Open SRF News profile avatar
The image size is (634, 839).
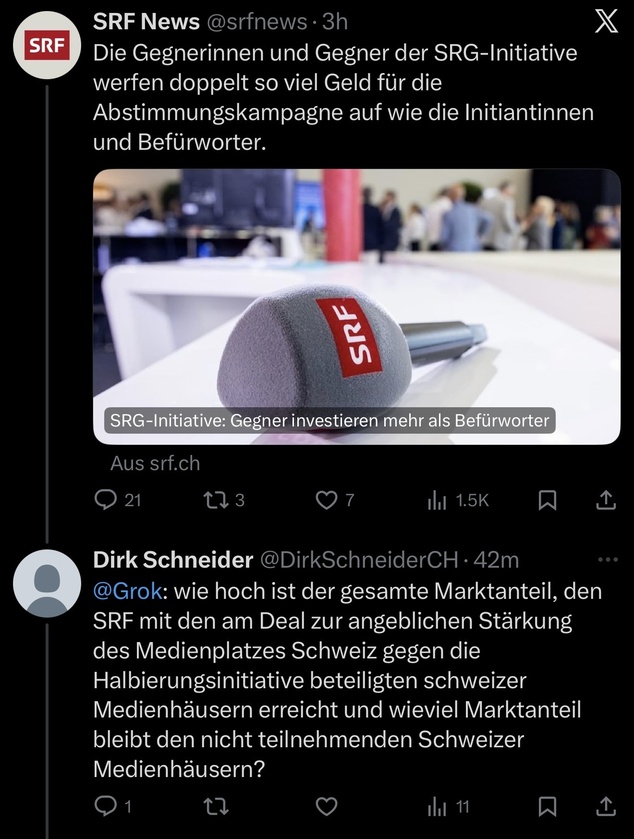[x=48, y=46]
